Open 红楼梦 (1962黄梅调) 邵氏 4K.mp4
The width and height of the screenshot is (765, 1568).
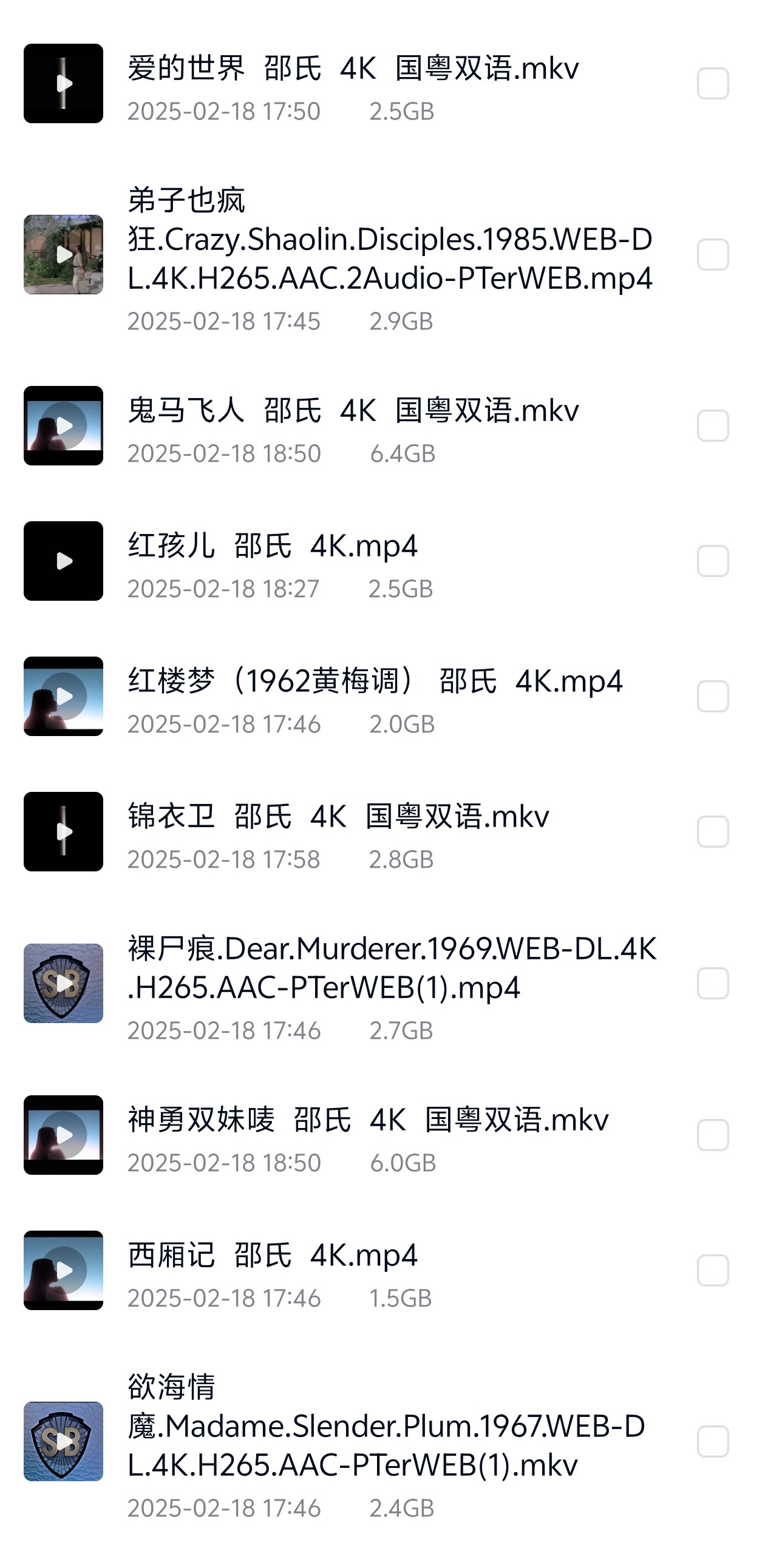click(x=375, y=681)
